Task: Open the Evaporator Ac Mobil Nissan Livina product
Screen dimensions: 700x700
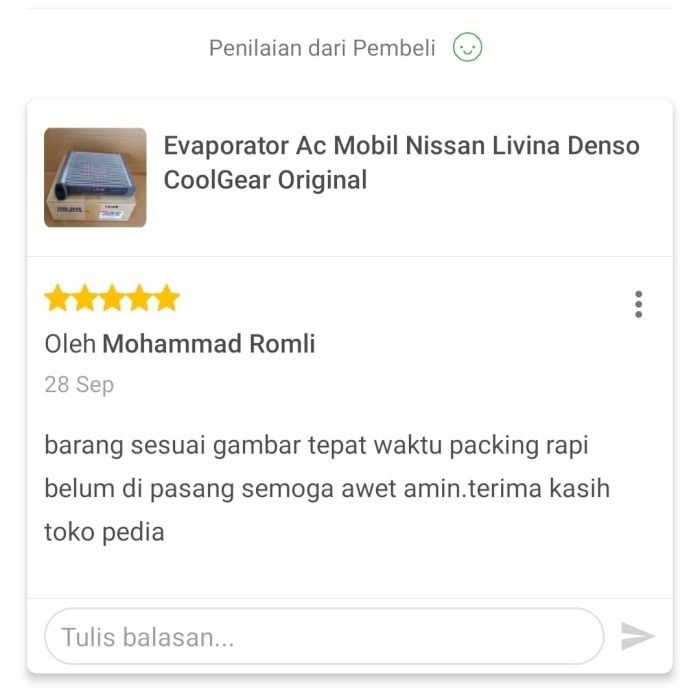Action: tap(400, 163)
